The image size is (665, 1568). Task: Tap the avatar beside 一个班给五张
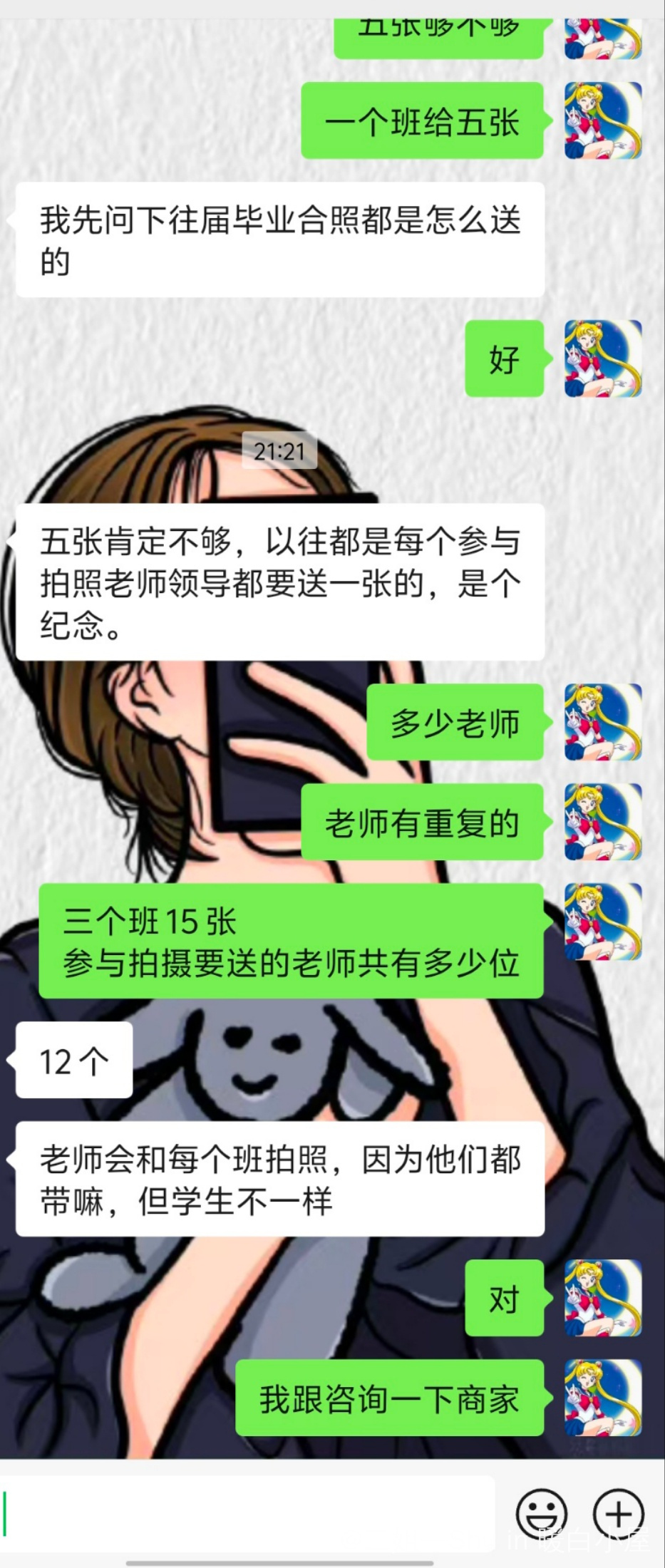[603, 120]
